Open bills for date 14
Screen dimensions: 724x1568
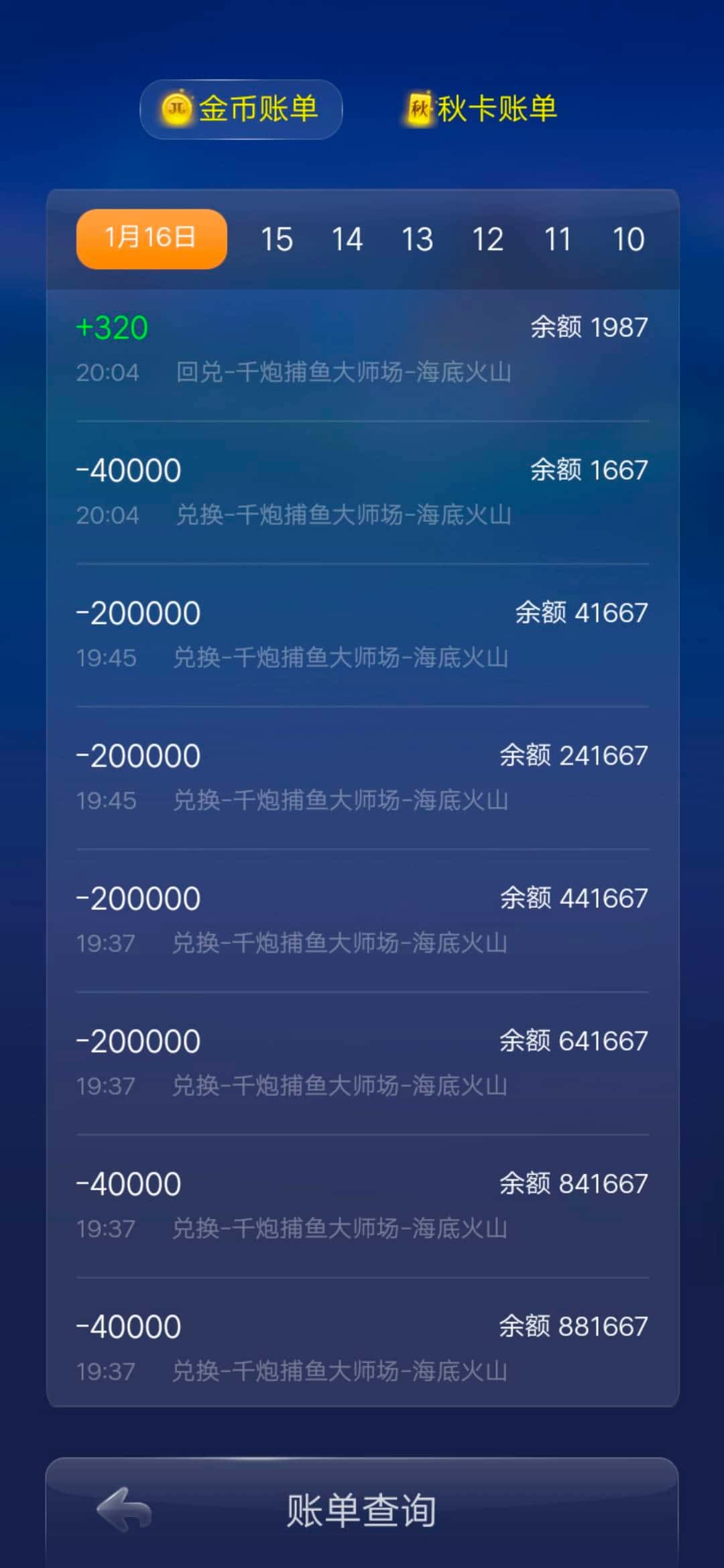click(349, 238)
